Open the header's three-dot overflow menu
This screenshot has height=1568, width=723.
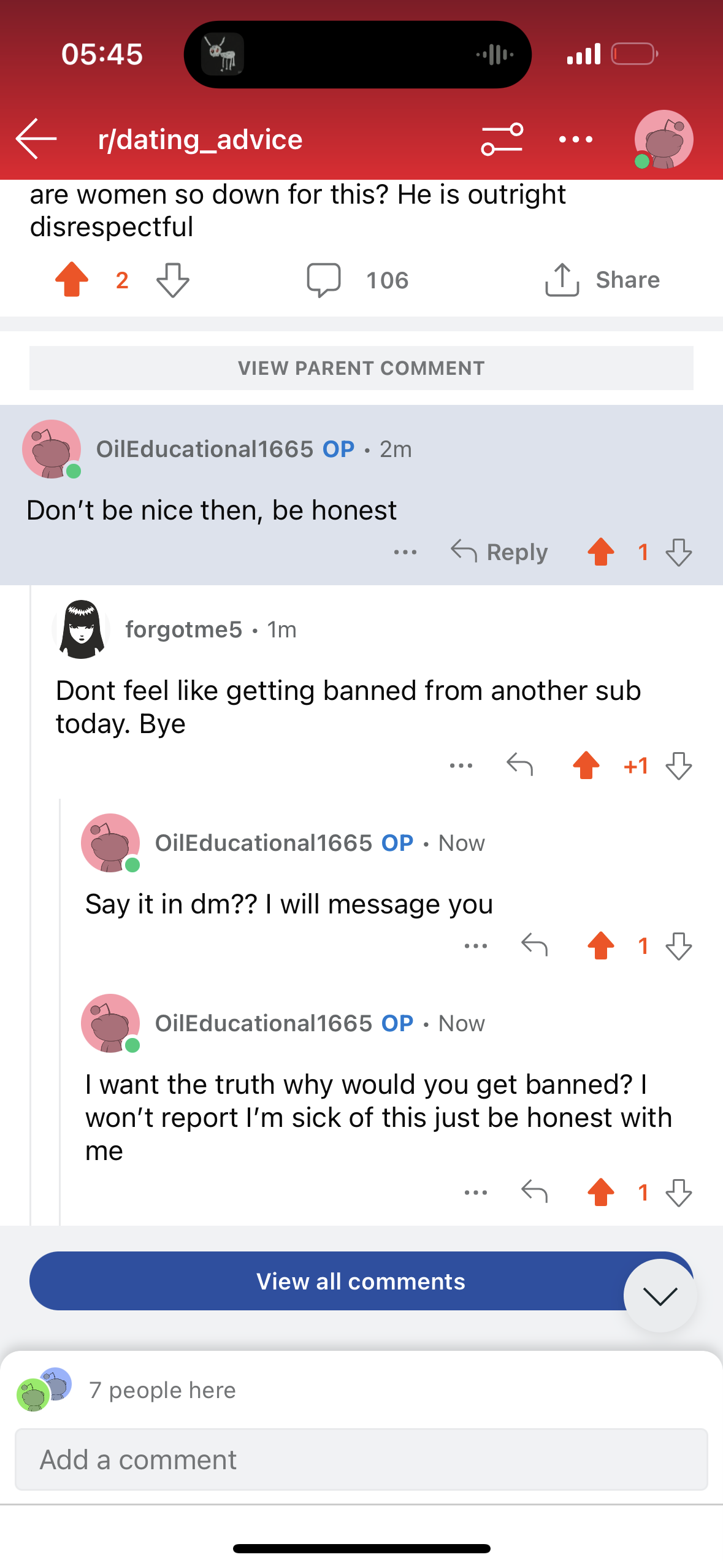[x=576, y=139]
